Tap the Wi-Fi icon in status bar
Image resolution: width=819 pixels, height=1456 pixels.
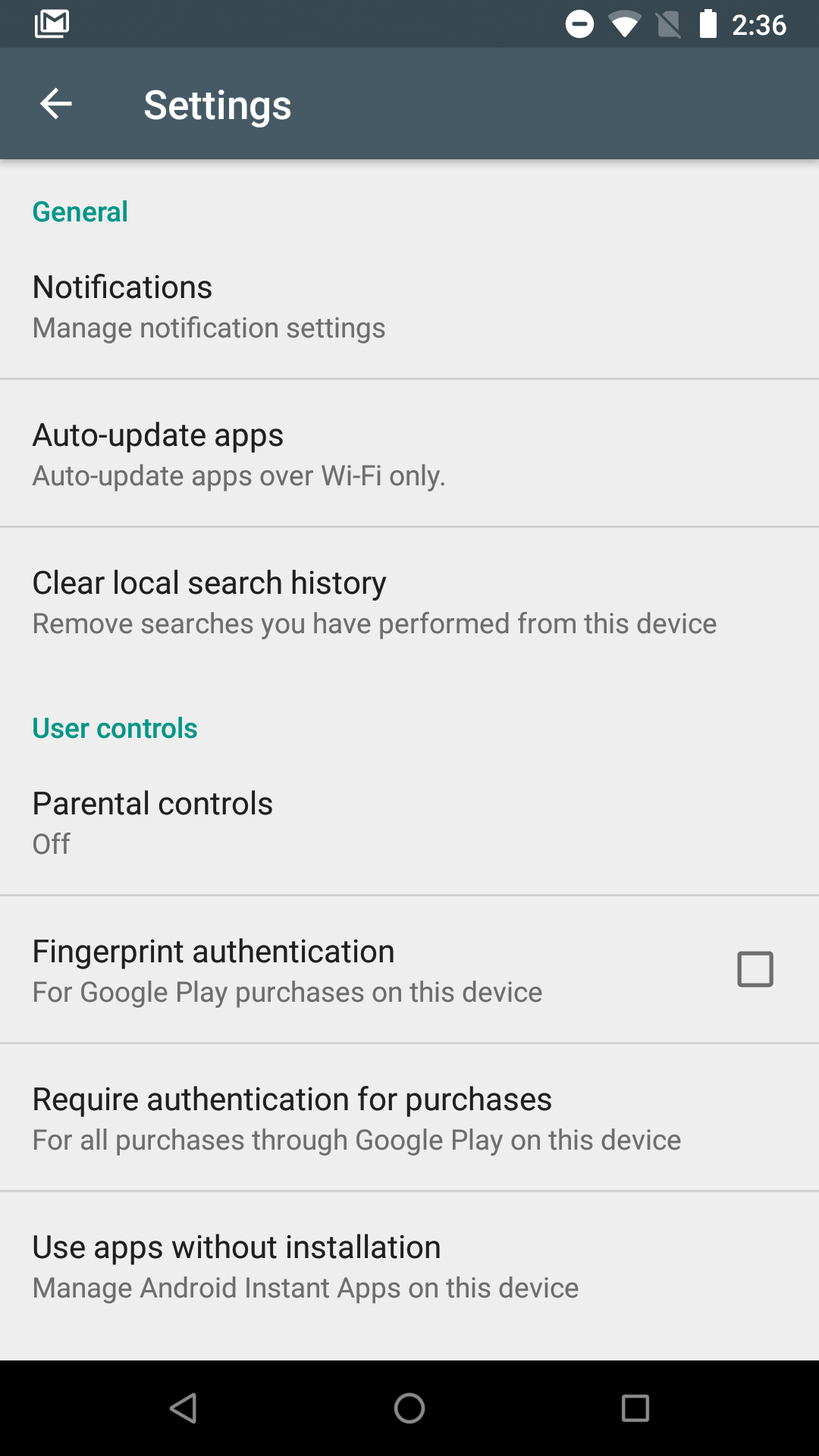pos(624,24)
